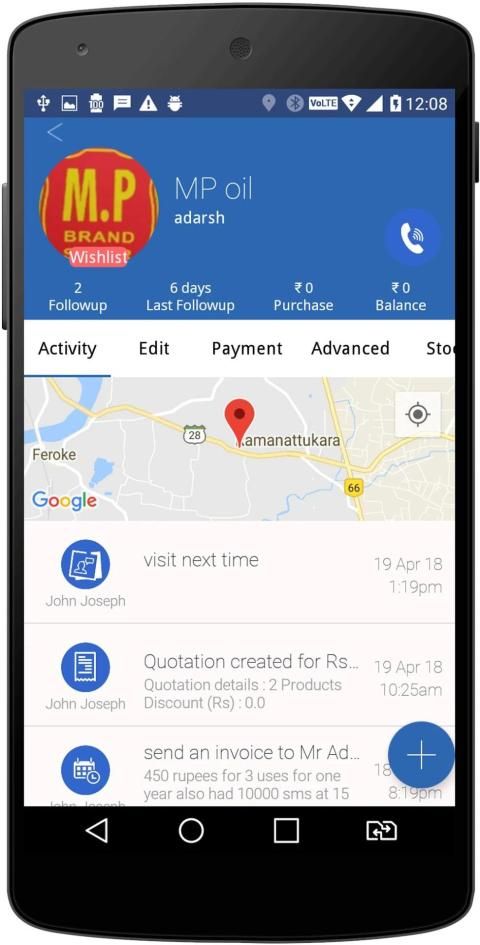Add a new activity with plus button

[x=421, y=755]
